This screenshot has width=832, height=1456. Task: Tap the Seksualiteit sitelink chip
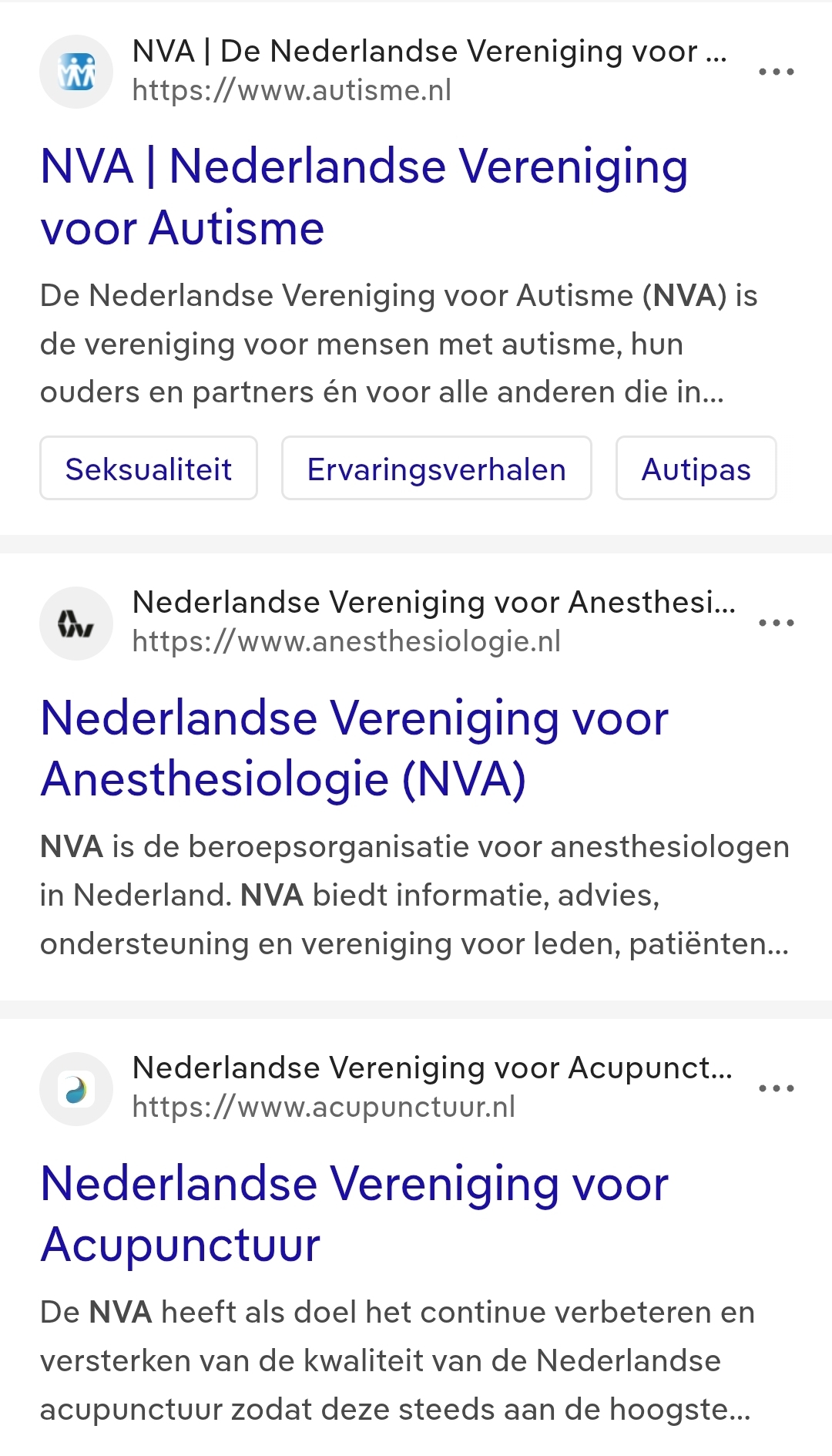pos(149,469)
